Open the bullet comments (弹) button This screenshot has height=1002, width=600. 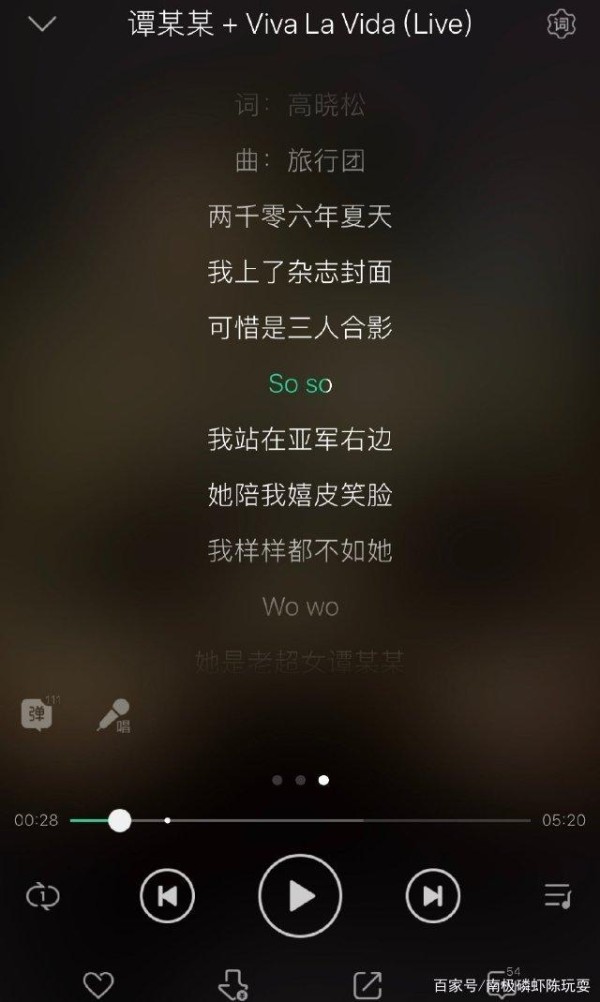(38, 714)
